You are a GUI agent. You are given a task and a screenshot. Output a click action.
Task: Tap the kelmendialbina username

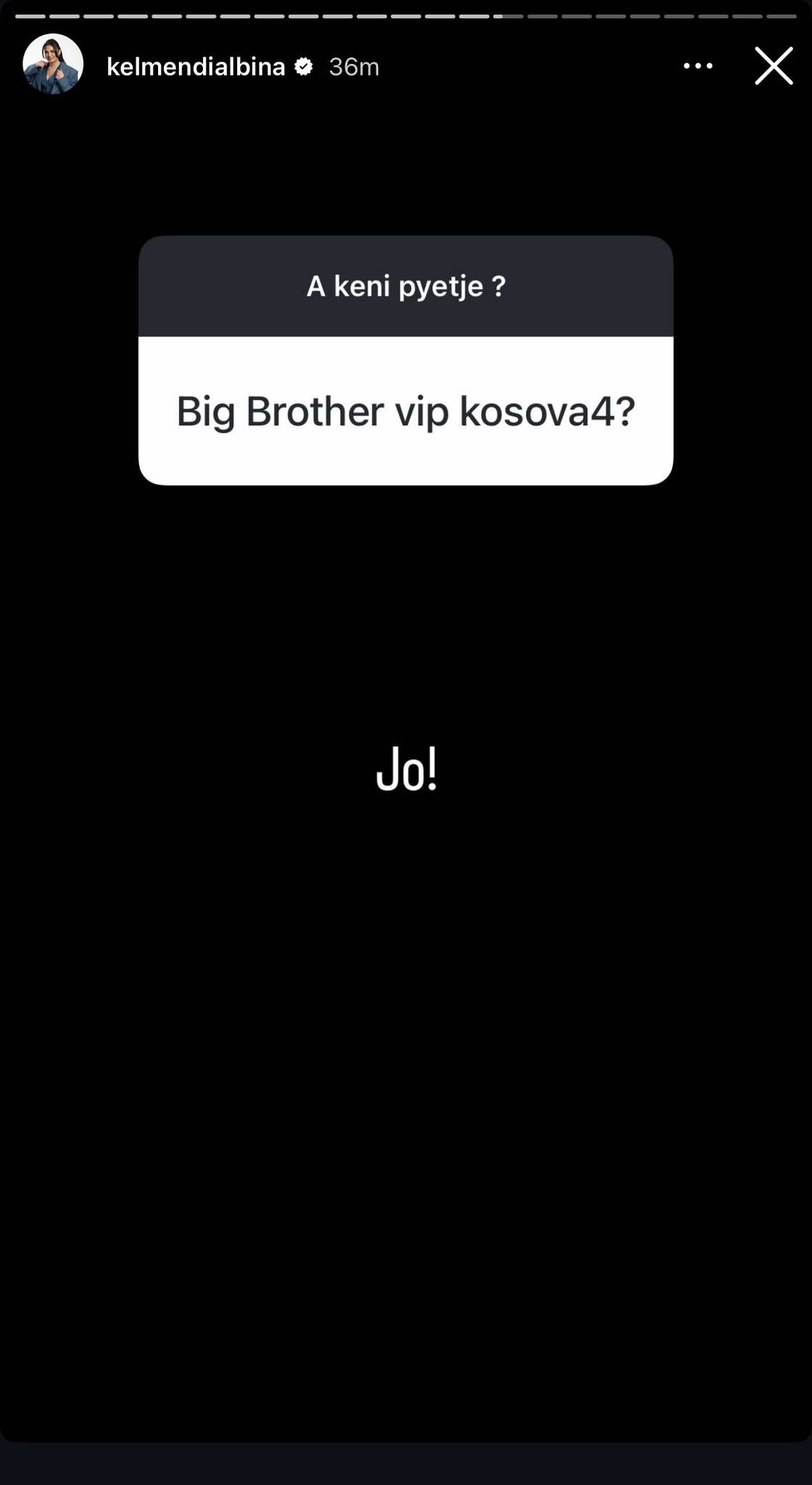(x=196, y=67)
